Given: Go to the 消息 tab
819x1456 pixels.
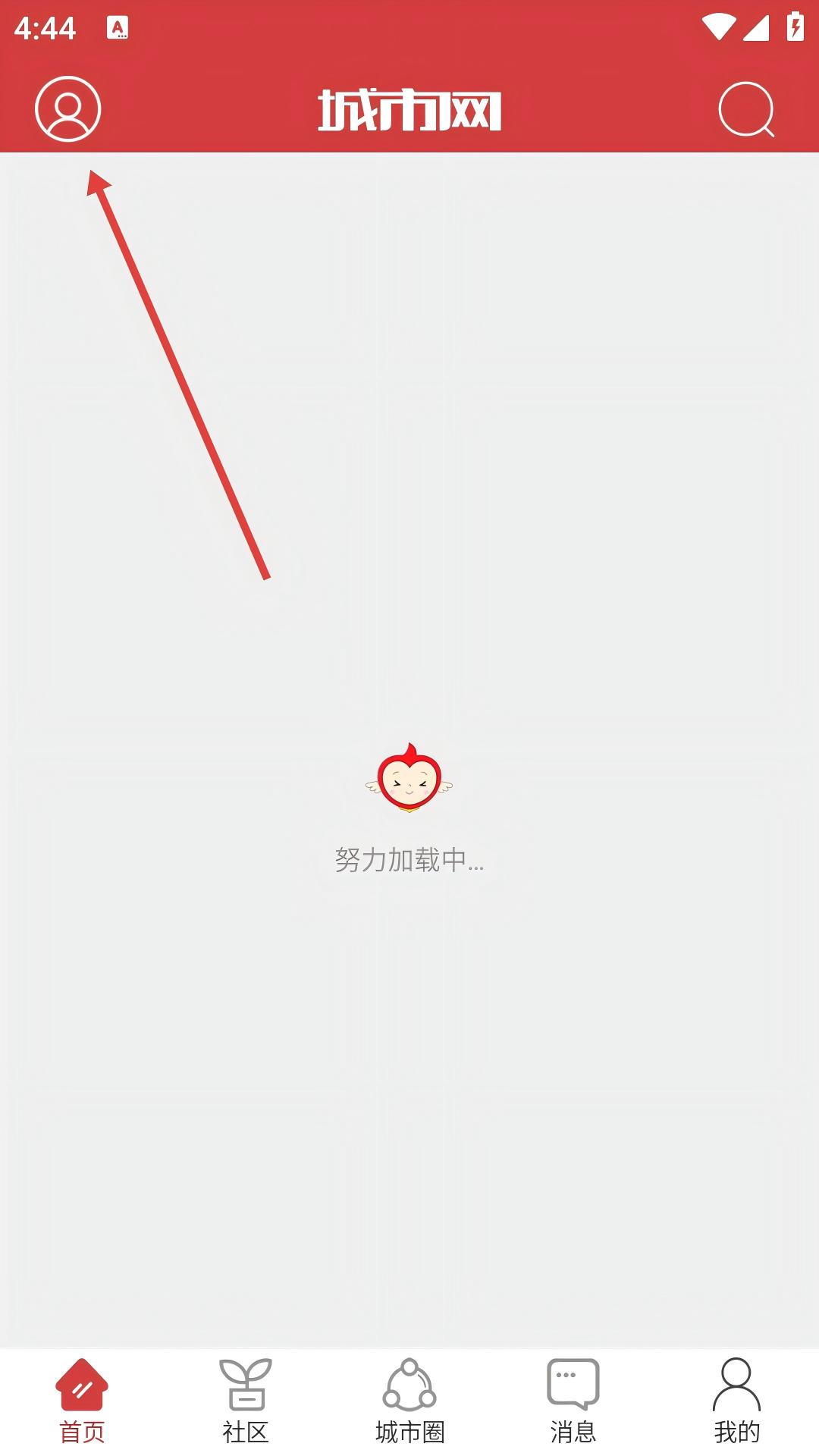Looking at the screenshot, I should [x=573, y=1401].
